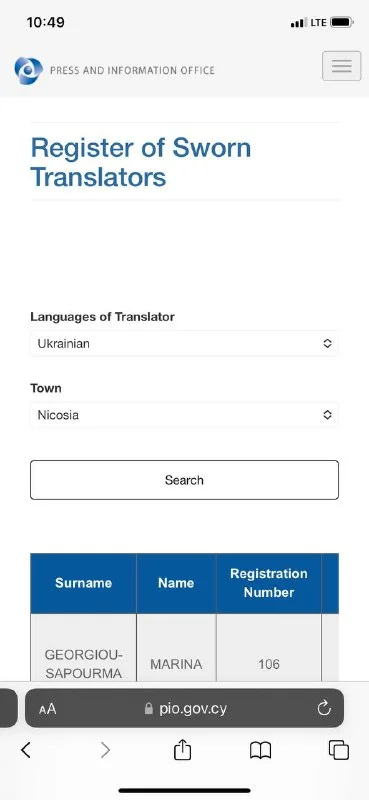Viewport: 369px width, 800px height.
Task: Show all open Safari tabs
Action: click(339, 750)
